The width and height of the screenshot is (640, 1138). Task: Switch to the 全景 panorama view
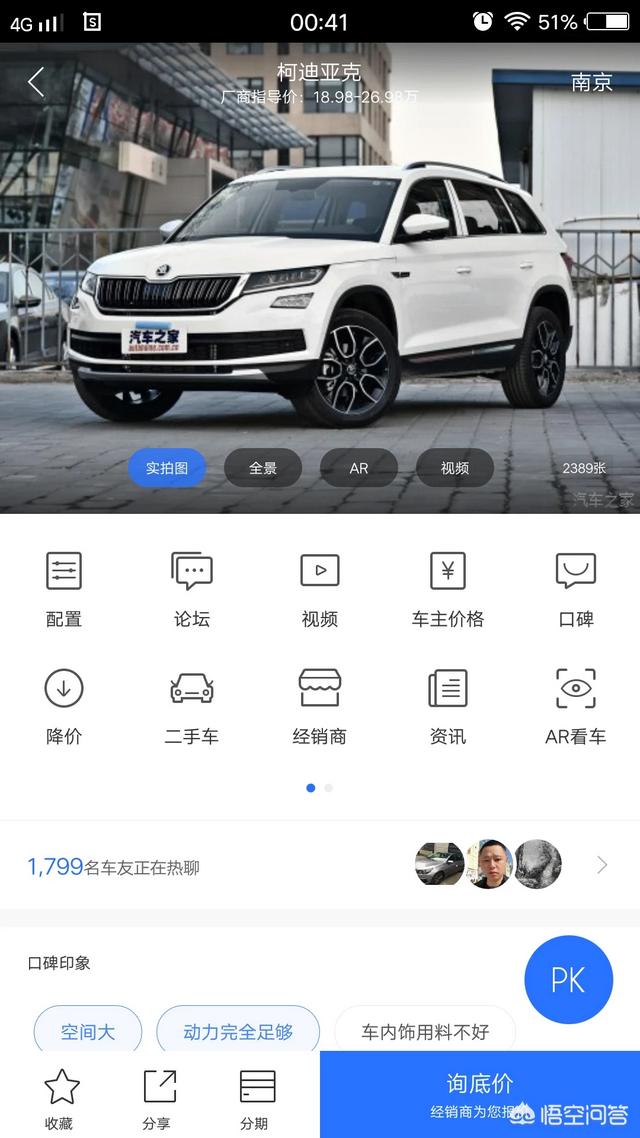point(263,468)
